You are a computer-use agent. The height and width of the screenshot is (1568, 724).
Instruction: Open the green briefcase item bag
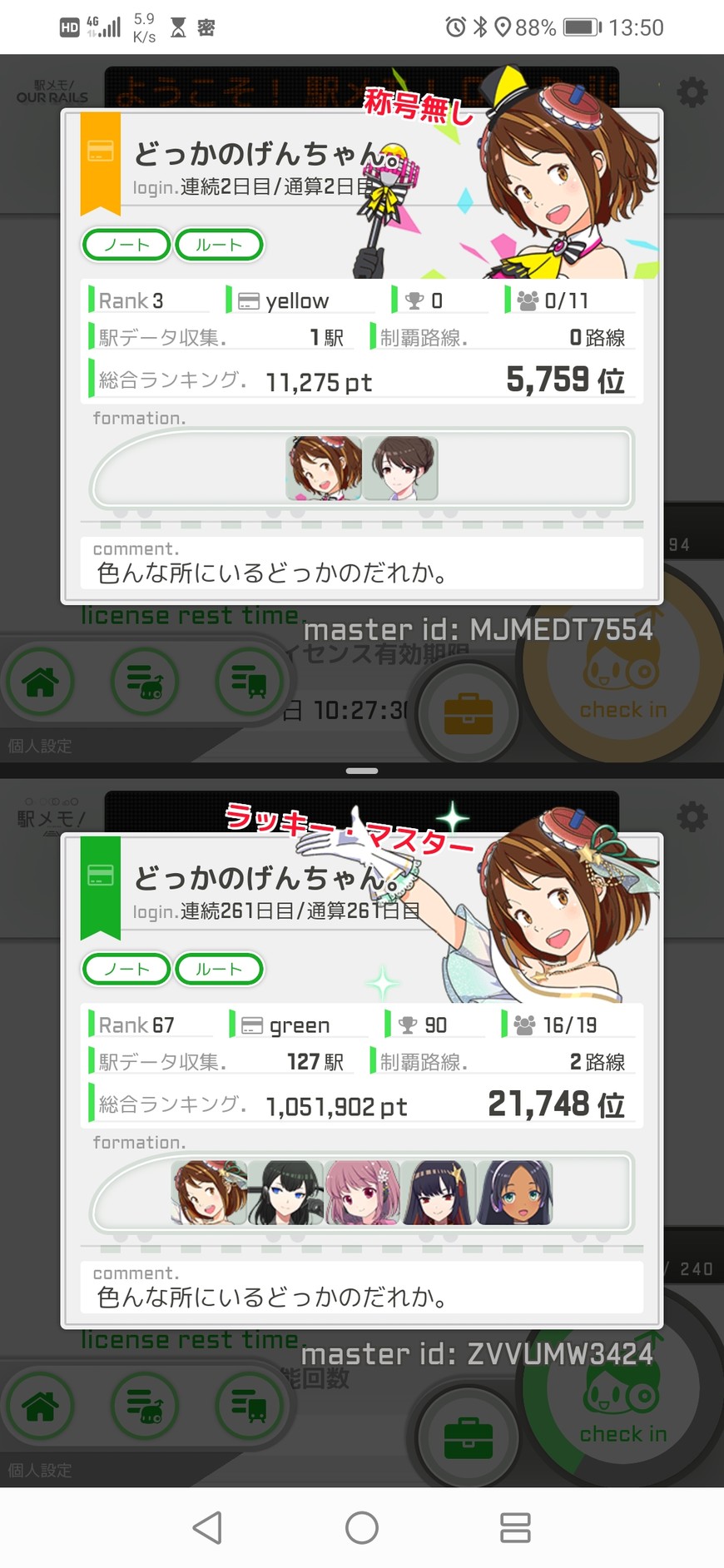[x=469, y=1437]
